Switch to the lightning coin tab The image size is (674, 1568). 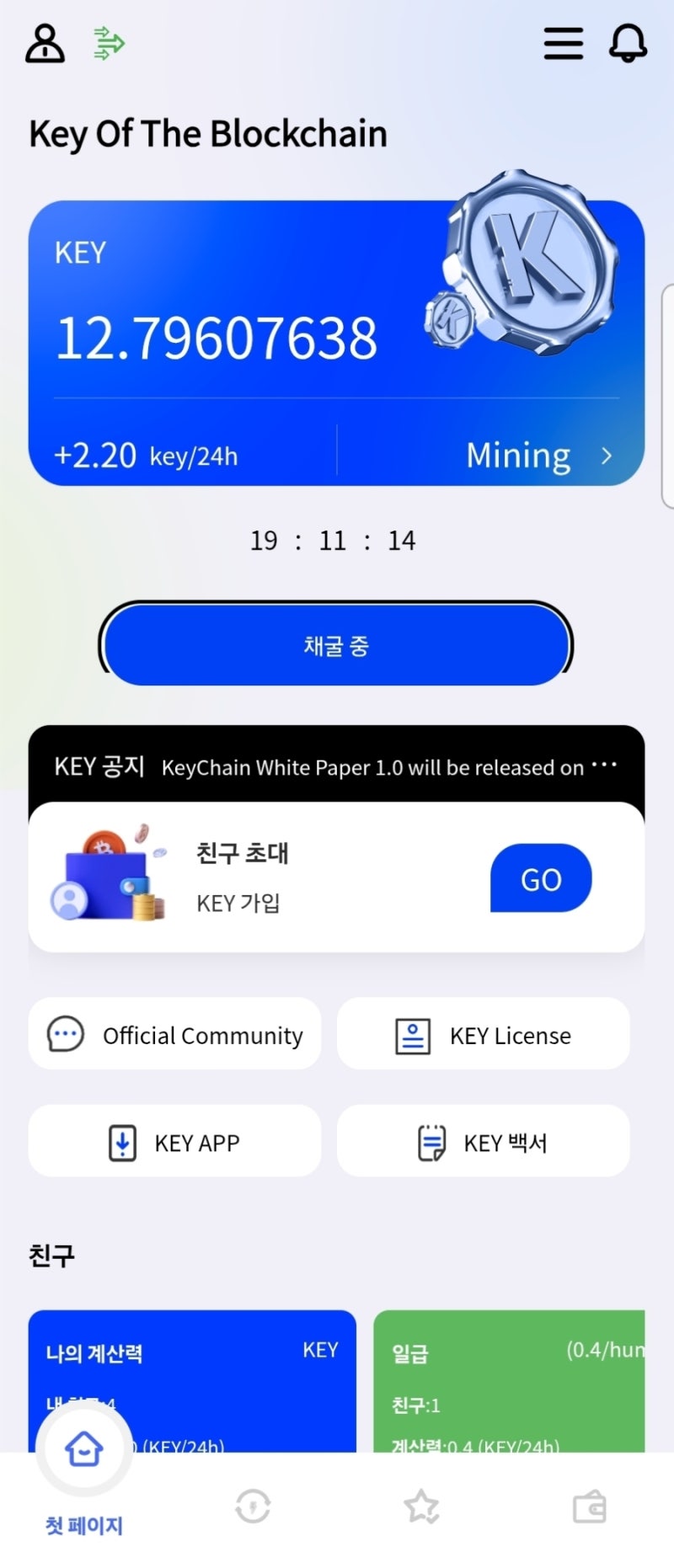[x=253, y=1507]
